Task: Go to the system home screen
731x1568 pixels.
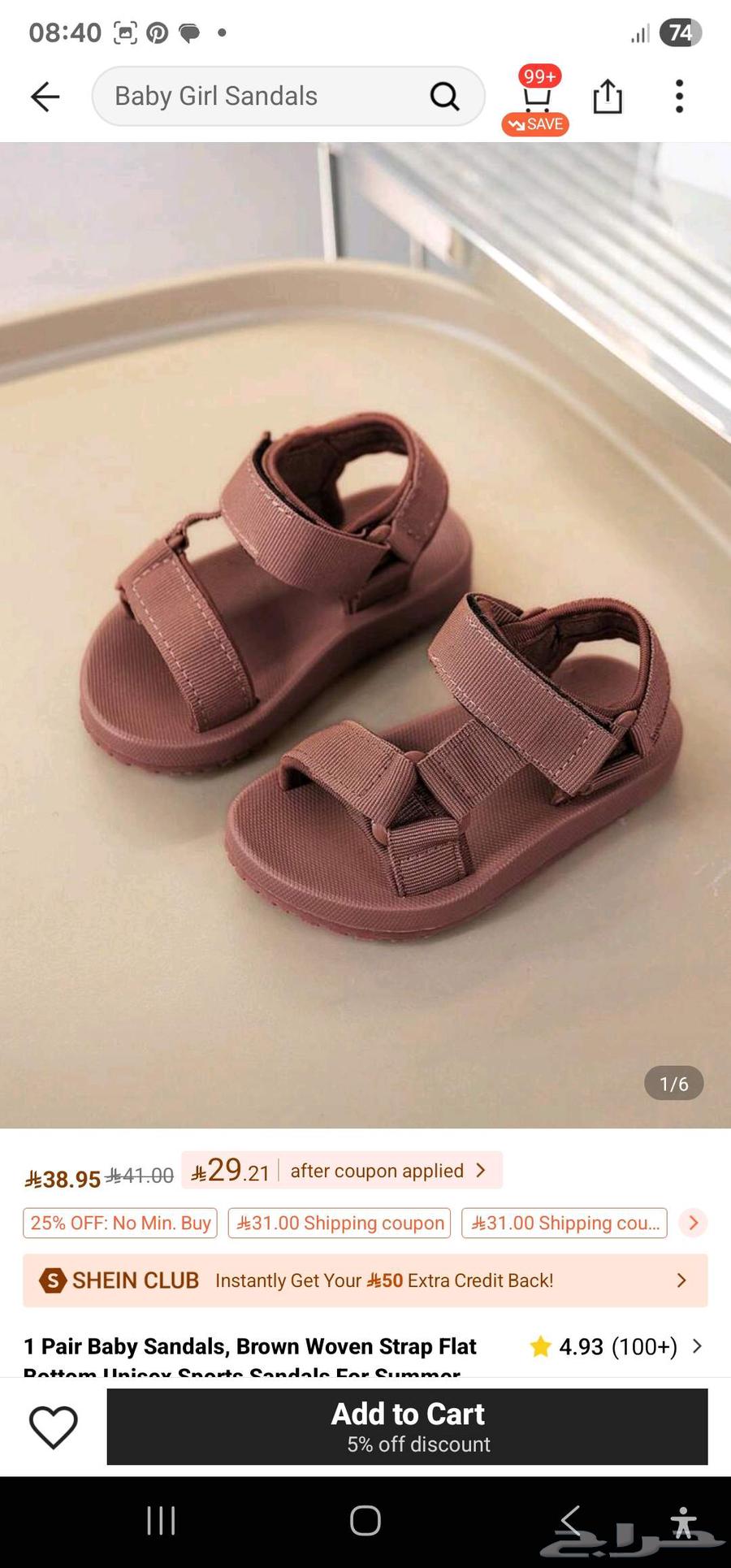Action: (365, 1521)
